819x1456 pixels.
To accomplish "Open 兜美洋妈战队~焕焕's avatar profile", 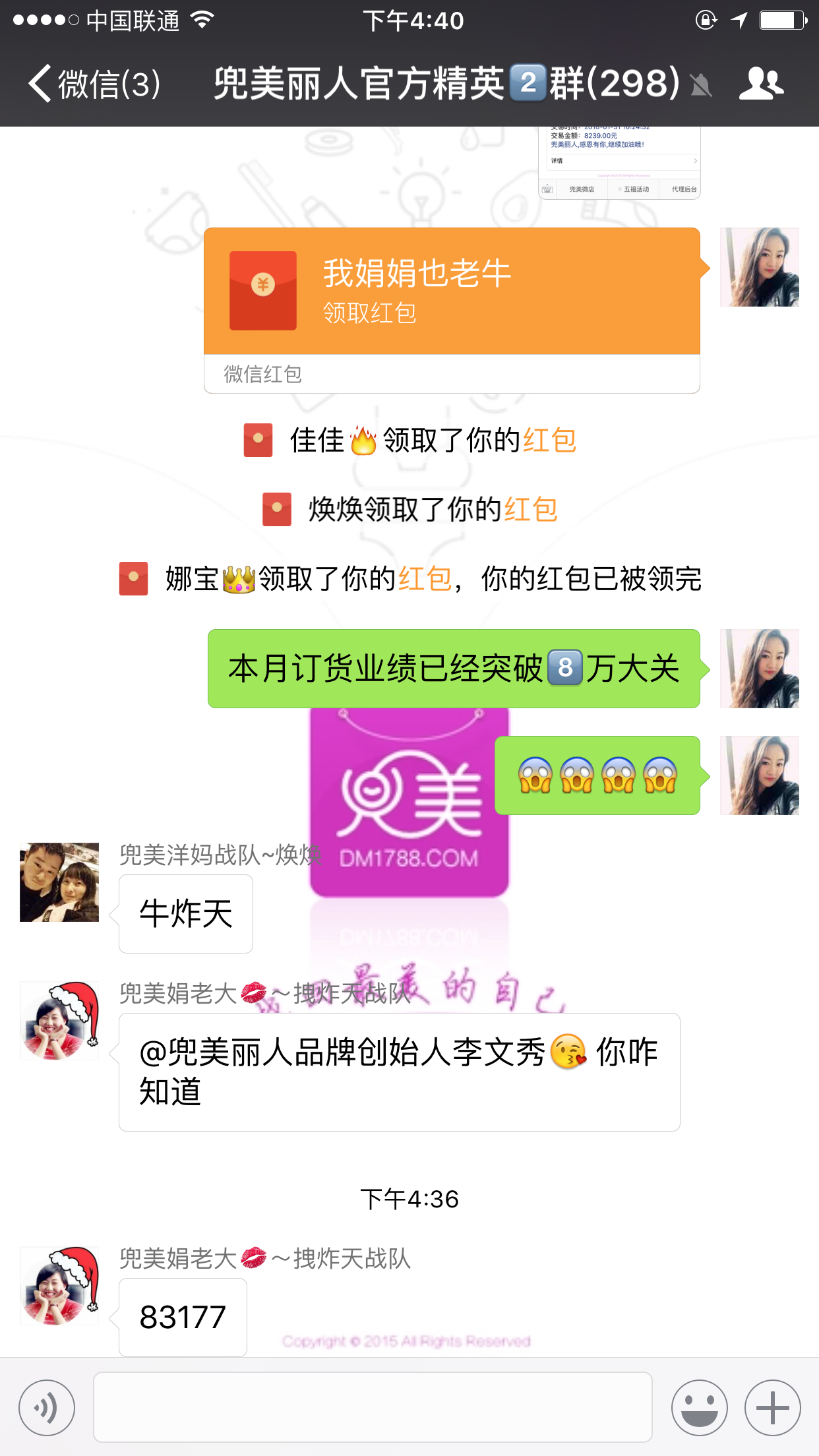I will [x=59, y=882].
